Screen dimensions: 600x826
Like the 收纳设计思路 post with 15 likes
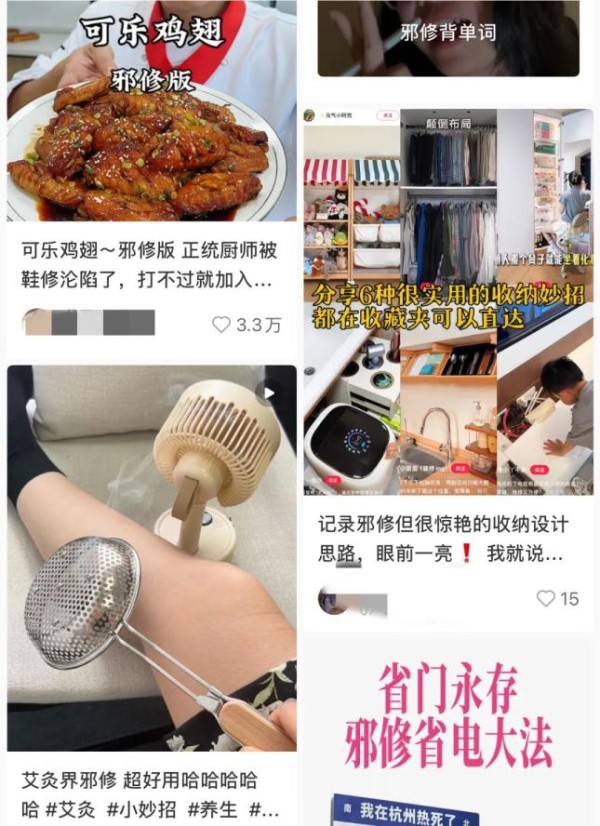point(546,598)
